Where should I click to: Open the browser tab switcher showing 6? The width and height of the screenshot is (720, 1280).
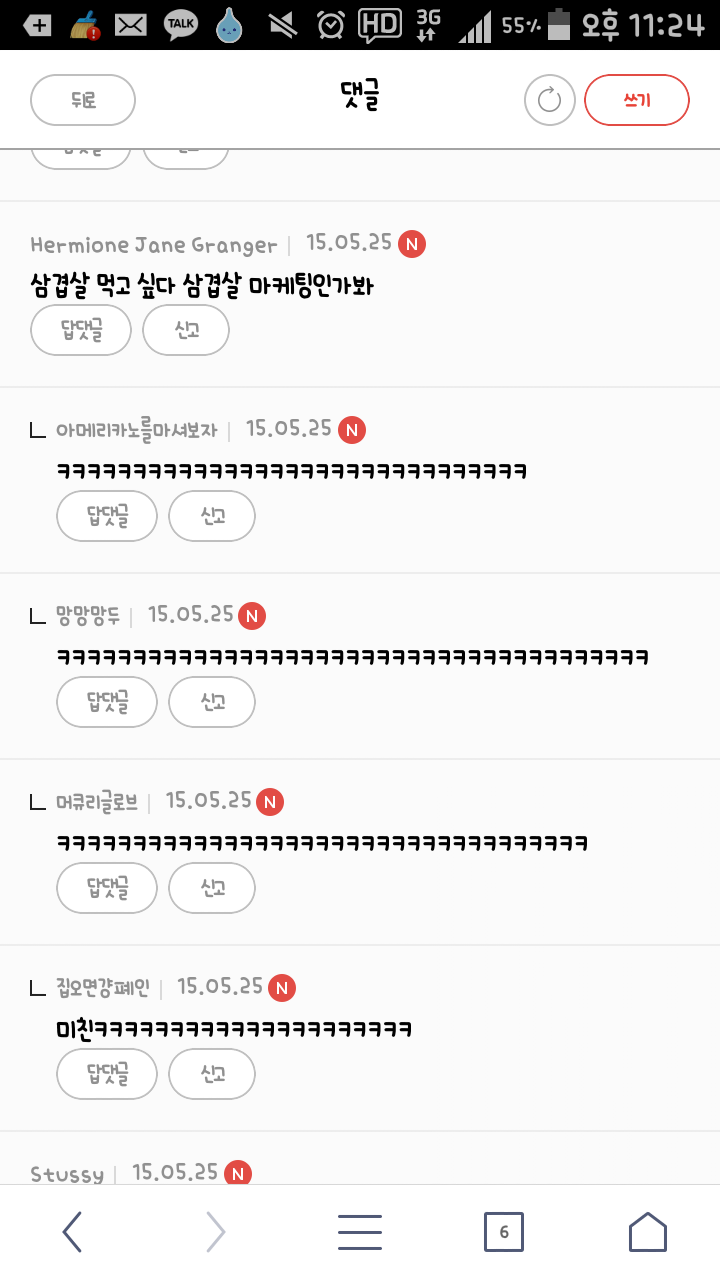[x=503, y=1232]
